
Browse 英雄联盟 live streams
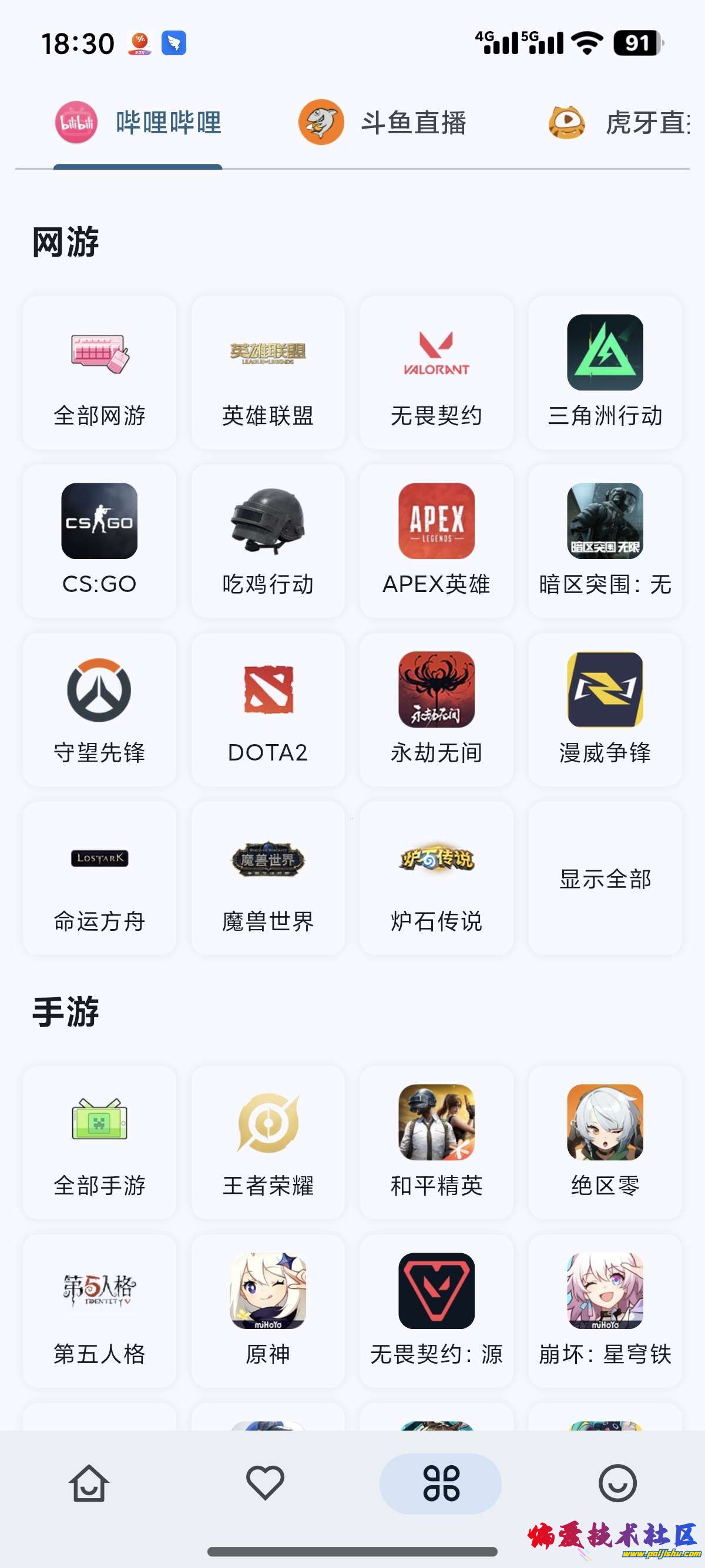[x=268, y=372]
